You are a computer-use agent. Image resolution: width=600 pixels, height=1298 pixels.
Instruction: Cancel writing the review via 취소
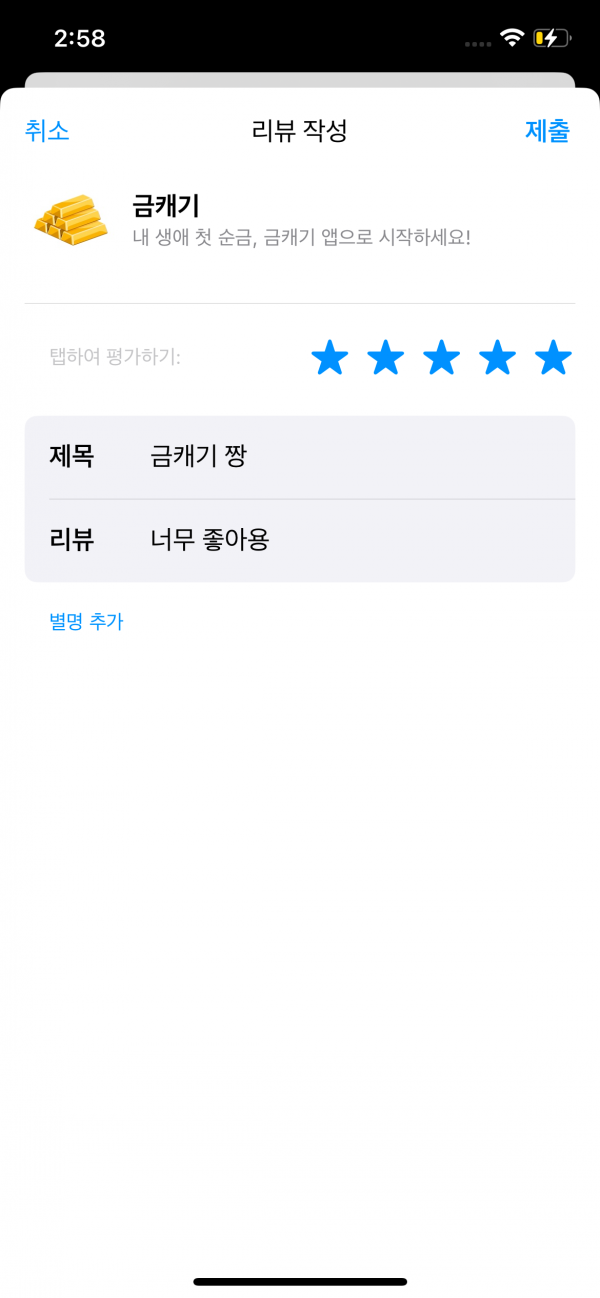click(47, 131)
